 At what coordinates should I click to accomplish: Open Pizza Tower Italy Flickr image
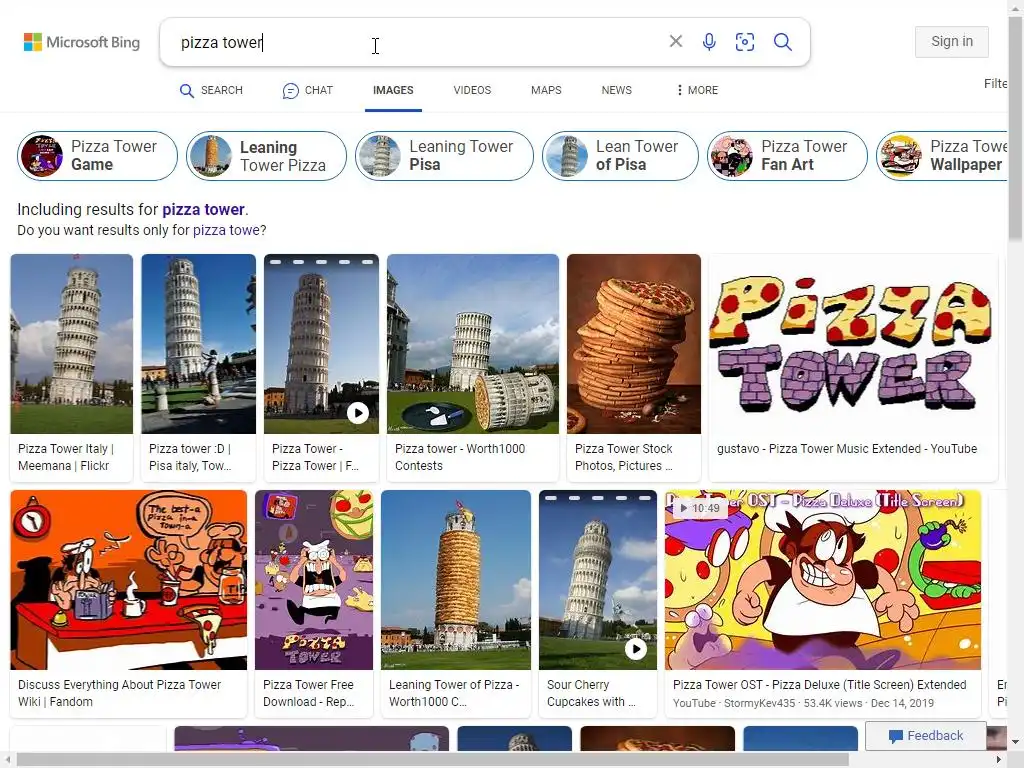[x=71, y=344]
